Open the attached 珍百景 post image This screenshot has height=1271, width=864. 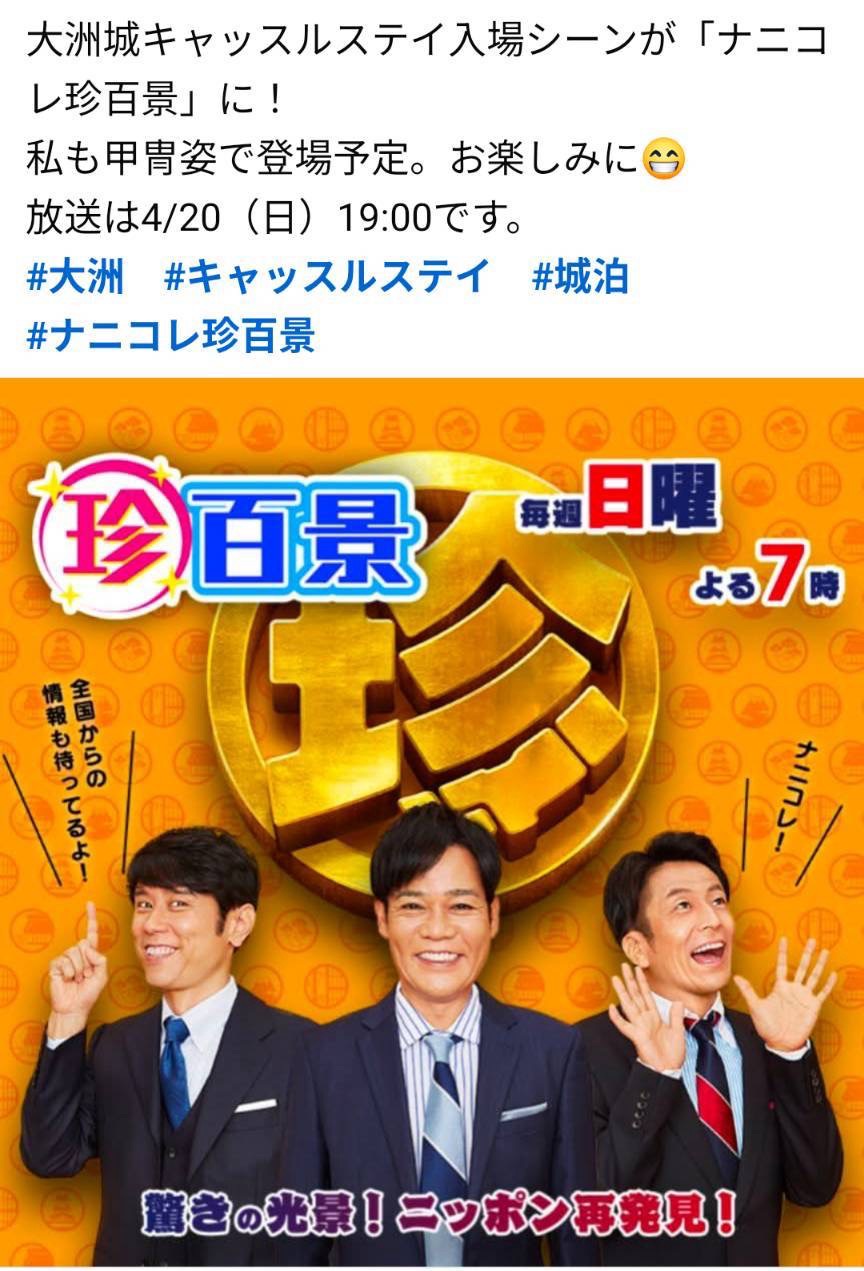tap(432, 820)
